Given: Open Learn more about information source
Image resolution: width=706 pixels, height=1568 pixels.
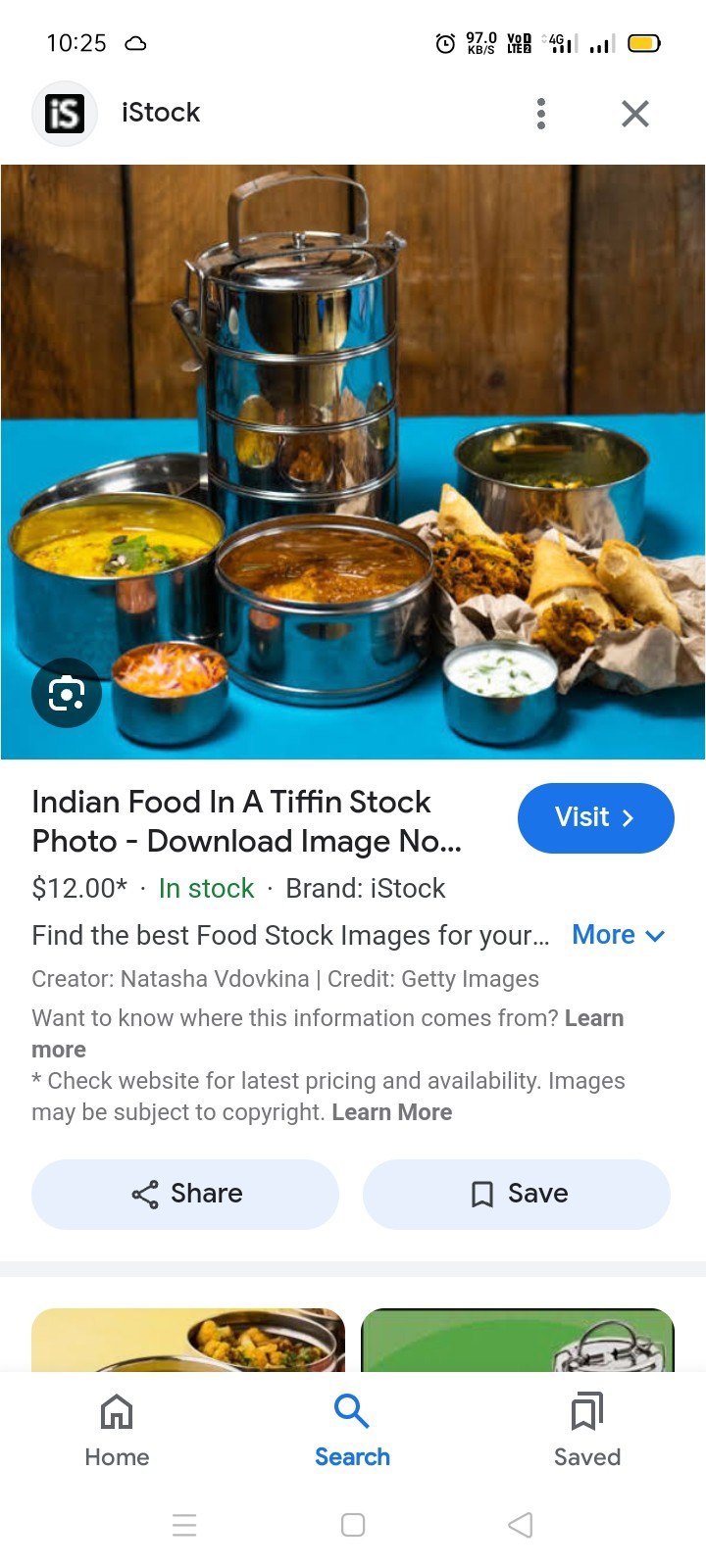Looking at the screenshot, I should (x=593, y=1019).
